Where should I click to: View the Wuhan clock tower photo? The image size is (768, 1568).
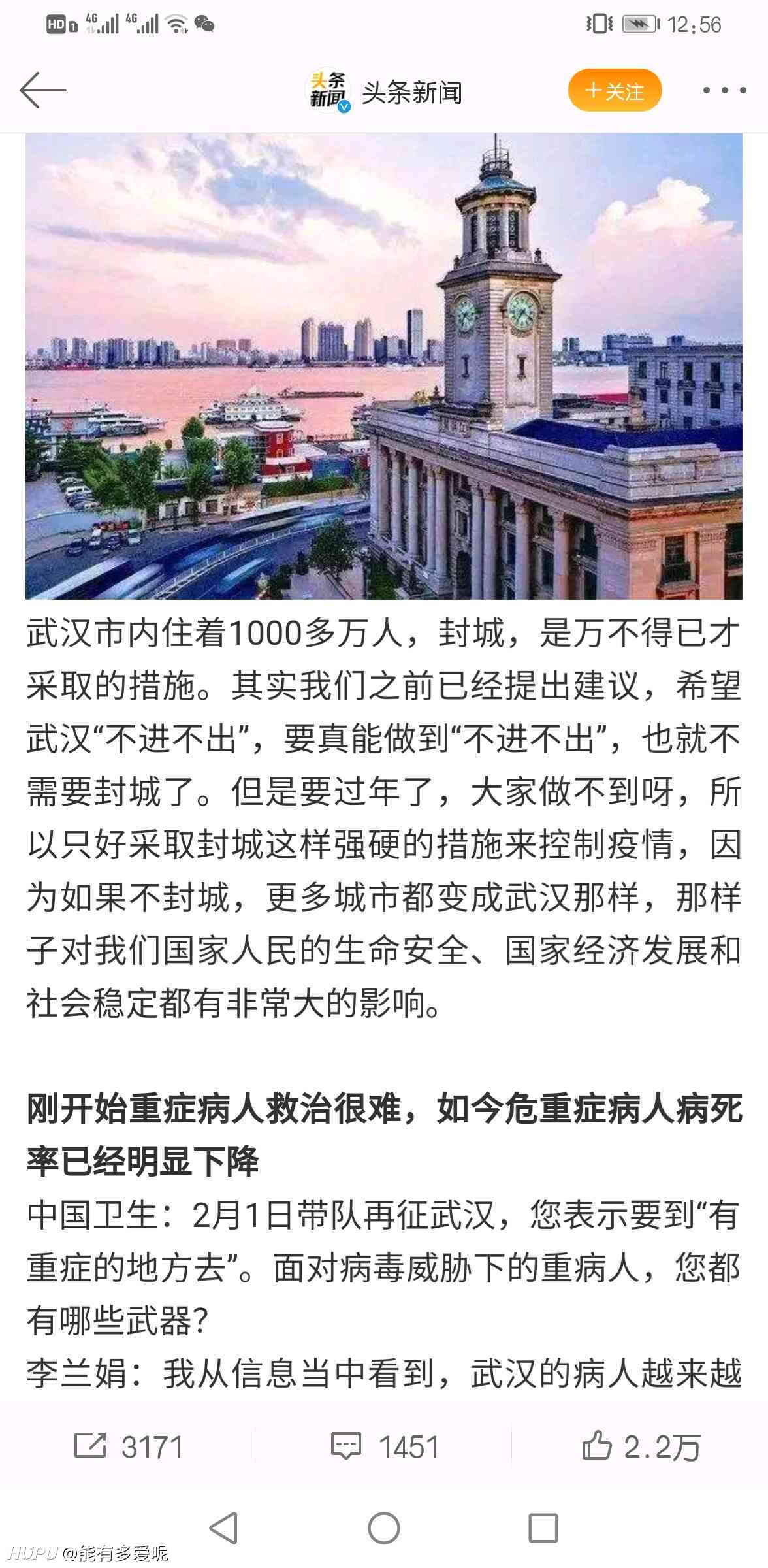point(384,366)
